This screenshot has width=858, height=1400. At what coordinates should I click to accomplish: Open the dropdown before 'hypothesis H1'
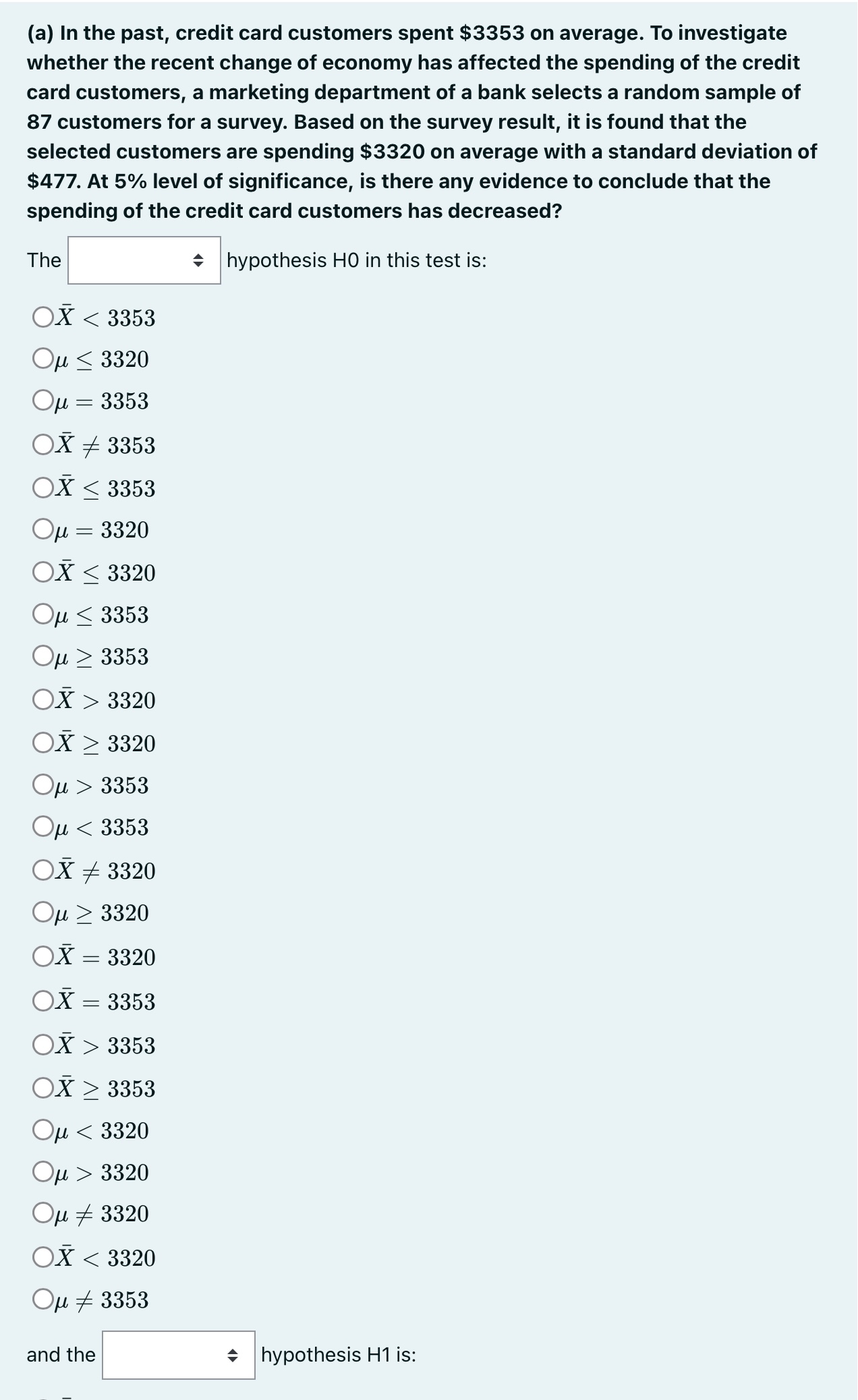[178, 1355]
